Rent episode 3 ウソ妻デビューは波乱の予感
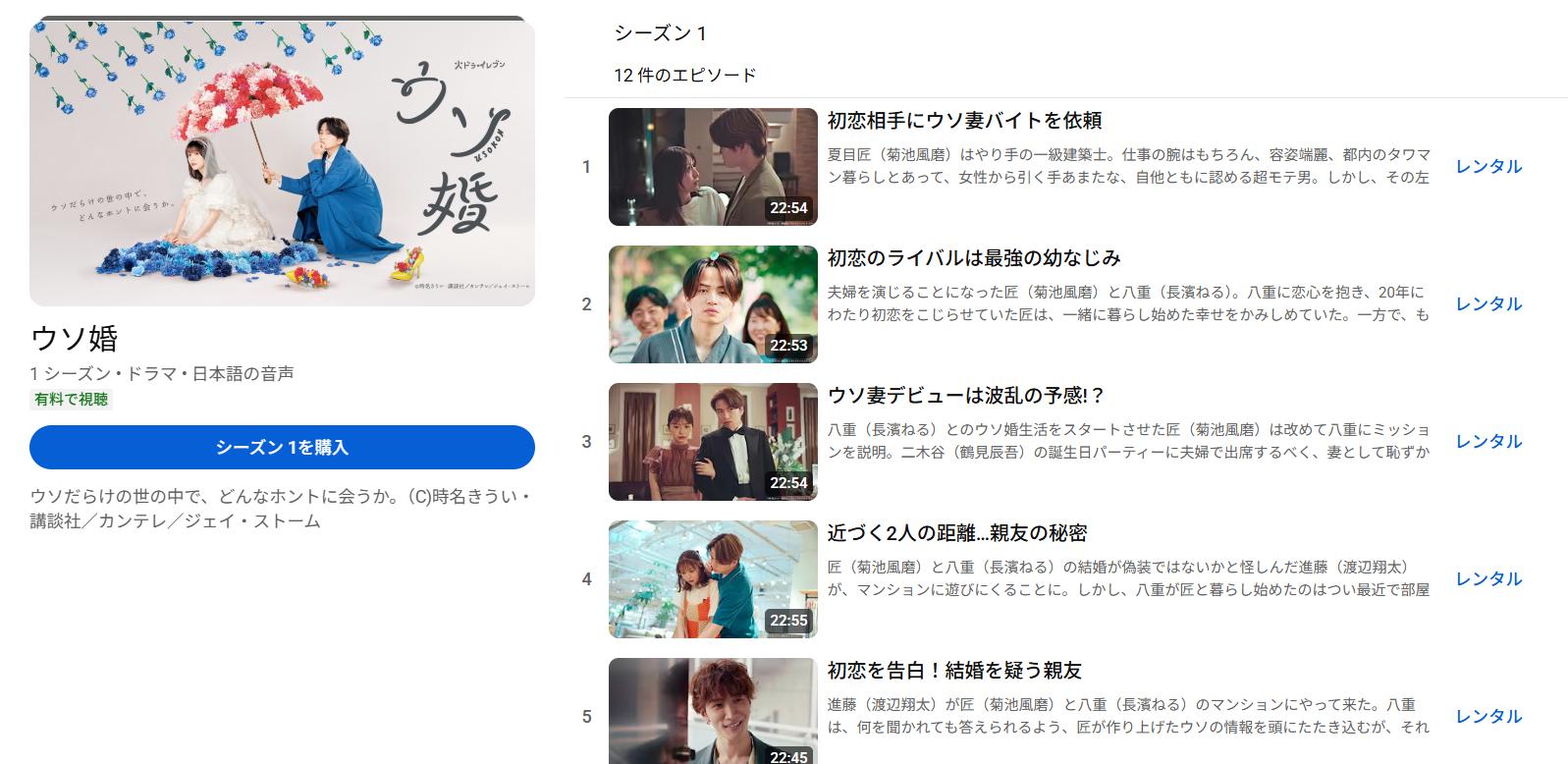1568x764 pixels. (x=1488, y=441)
